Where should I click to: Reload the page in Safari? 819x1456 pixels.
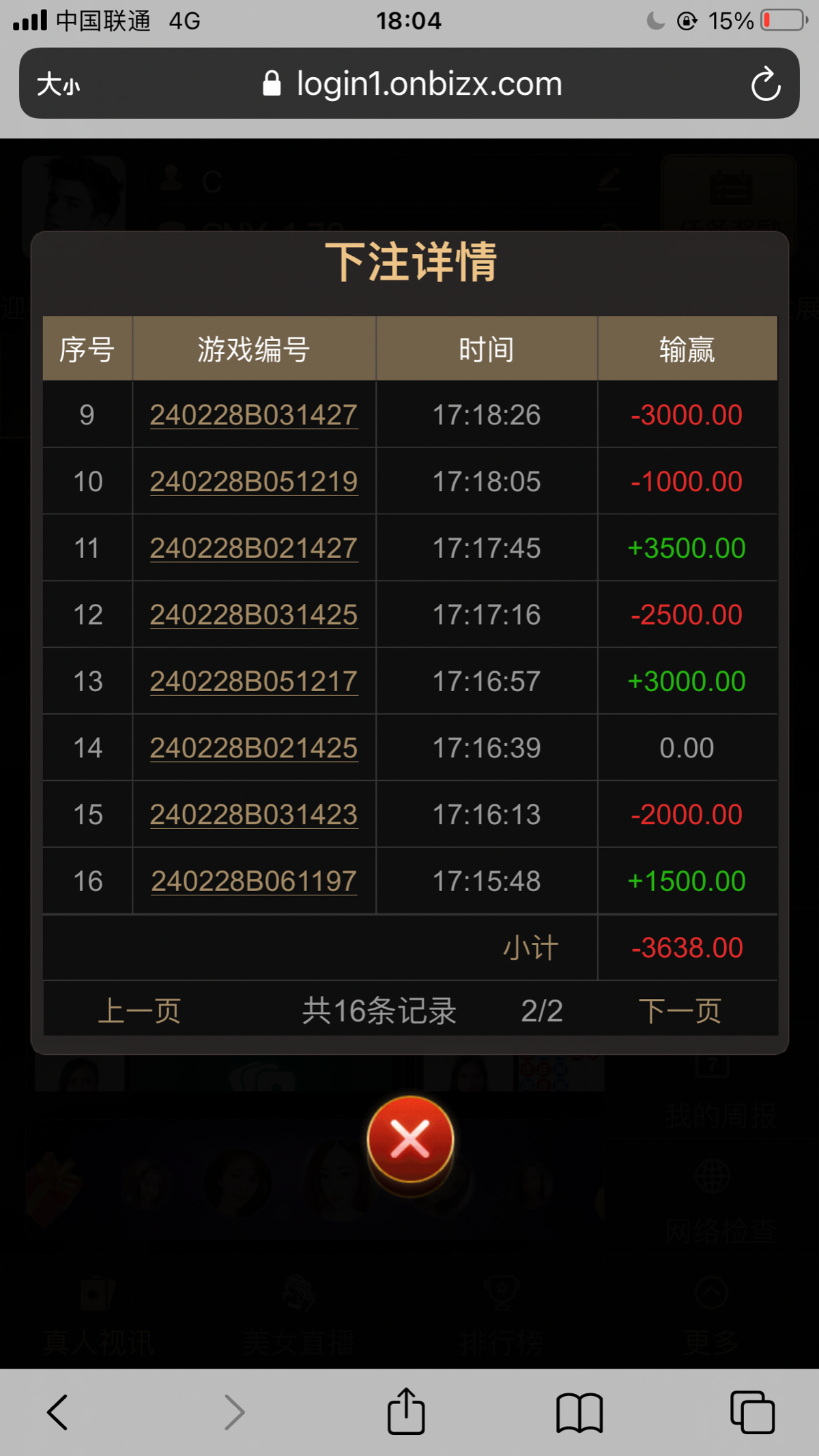pyautogui.click(x=765, y=84)
